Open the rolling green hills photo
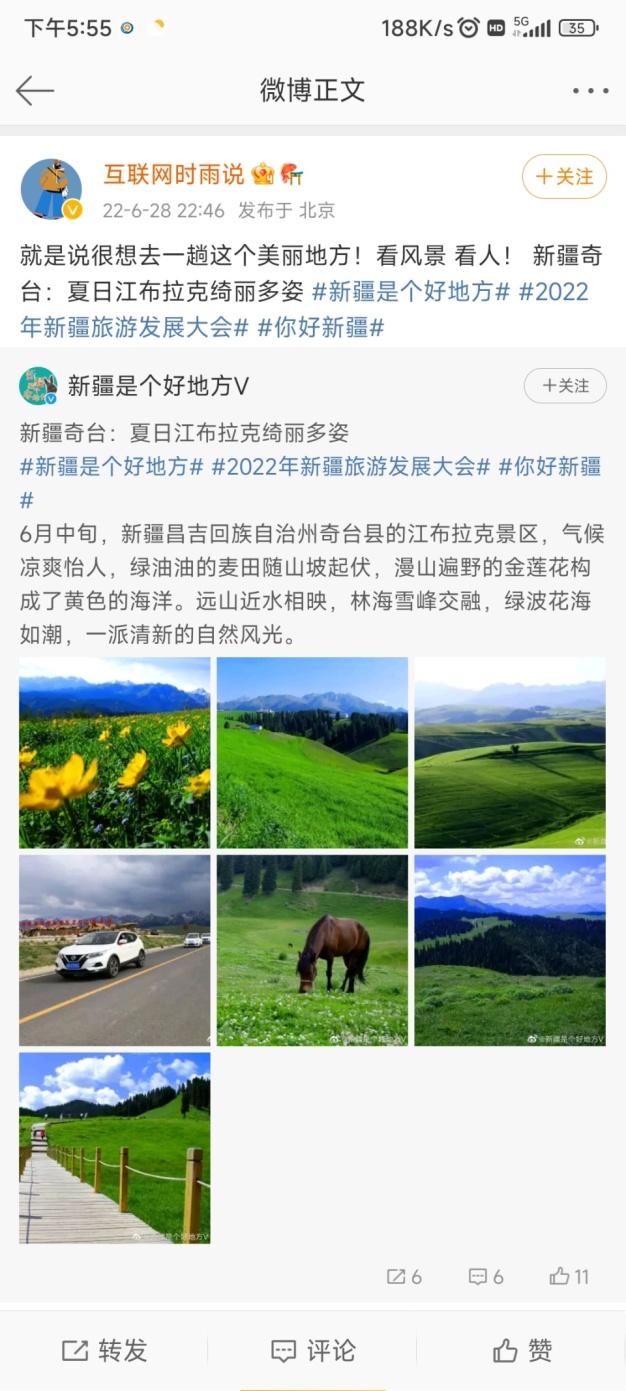The width and height of the screenshot is (626, 1391). [x=510, y=752]
